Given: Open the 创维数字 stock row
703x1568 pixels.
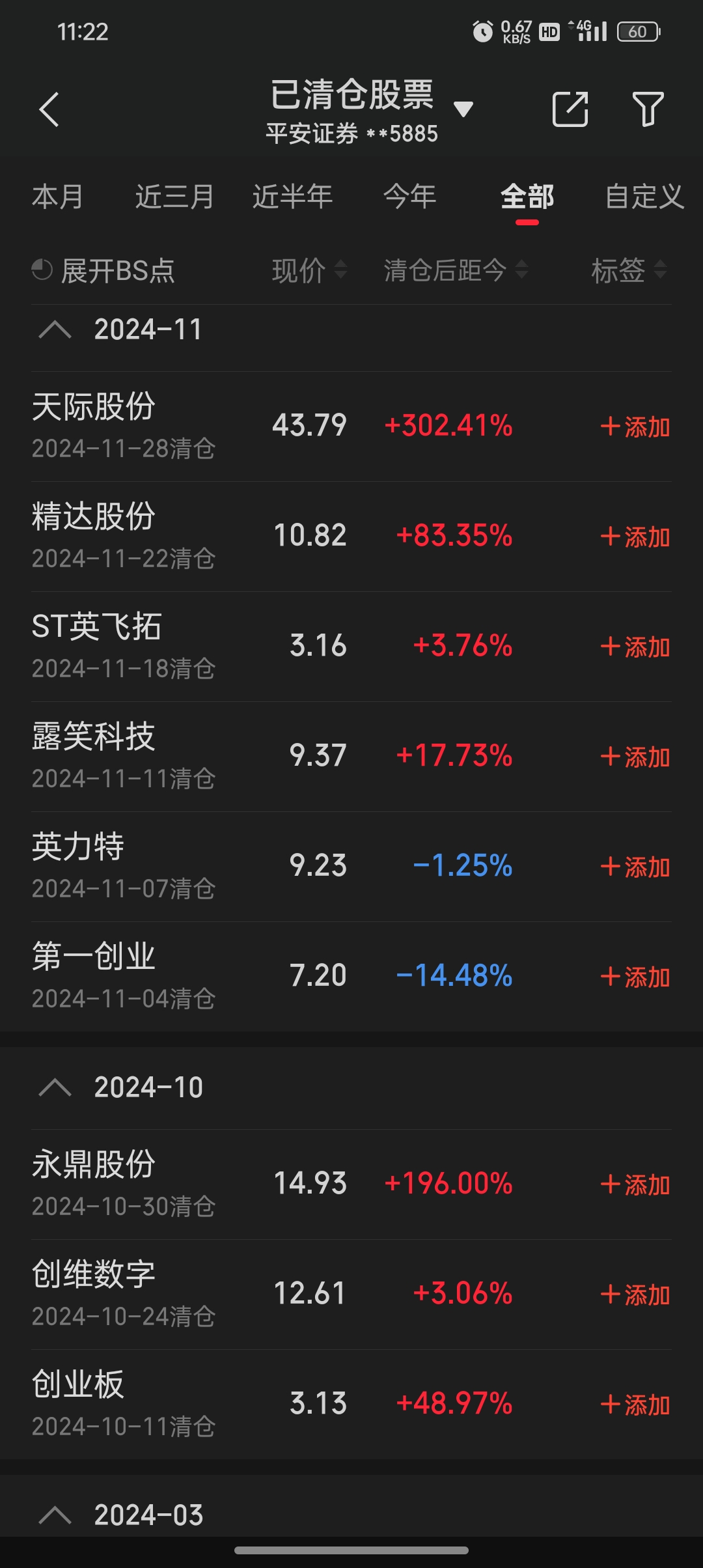Looking at the screenshot, I should pos(351,1295).
